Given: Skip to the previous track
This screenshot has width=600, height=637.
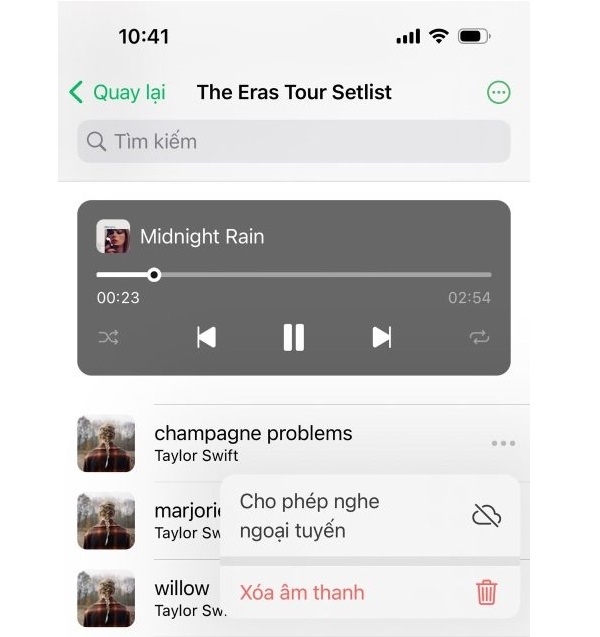Looking at the screenshot, I should [x=206, y=337].
